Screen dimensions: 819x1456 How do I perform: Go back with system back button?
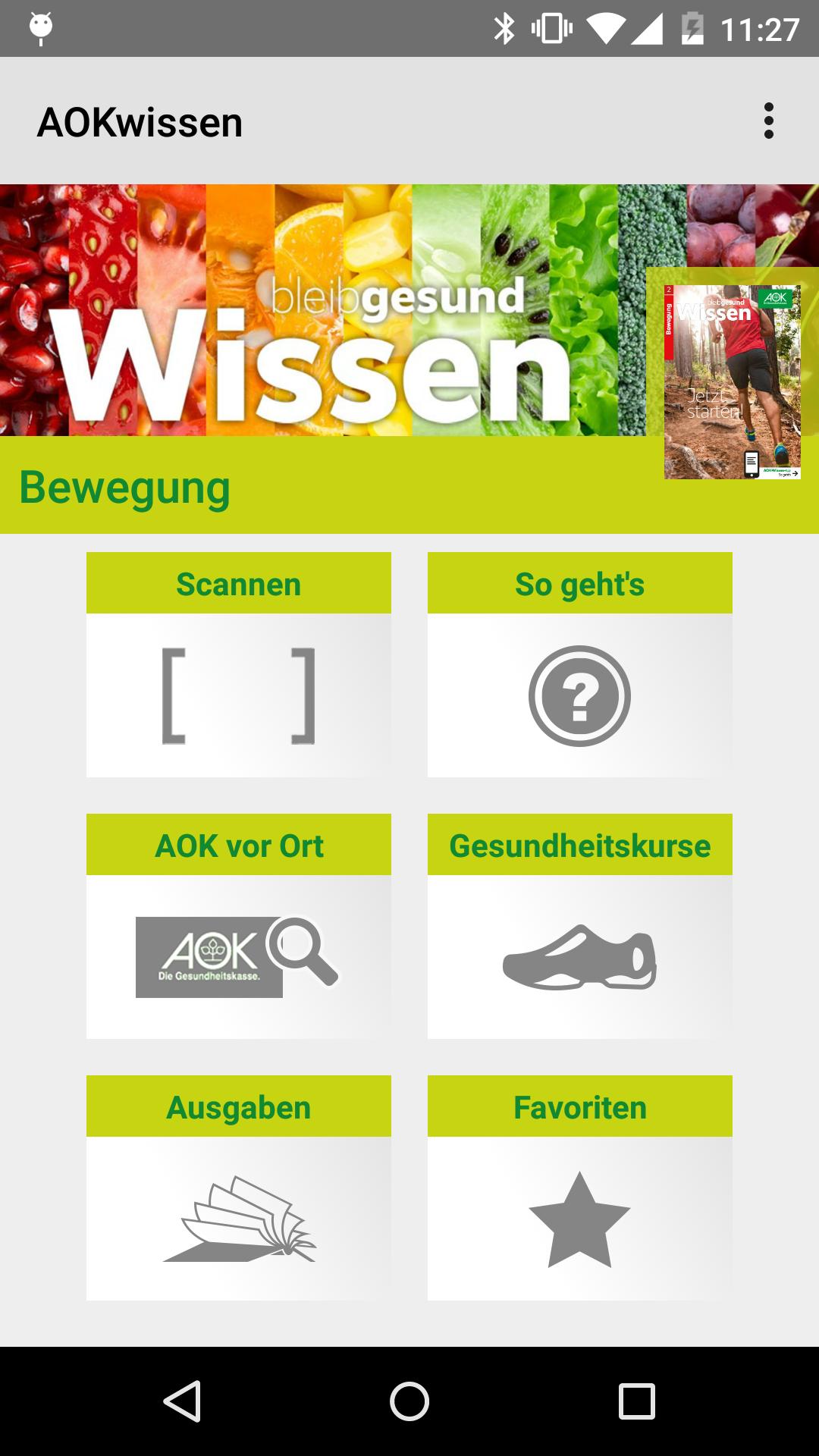click(182, 1401)
